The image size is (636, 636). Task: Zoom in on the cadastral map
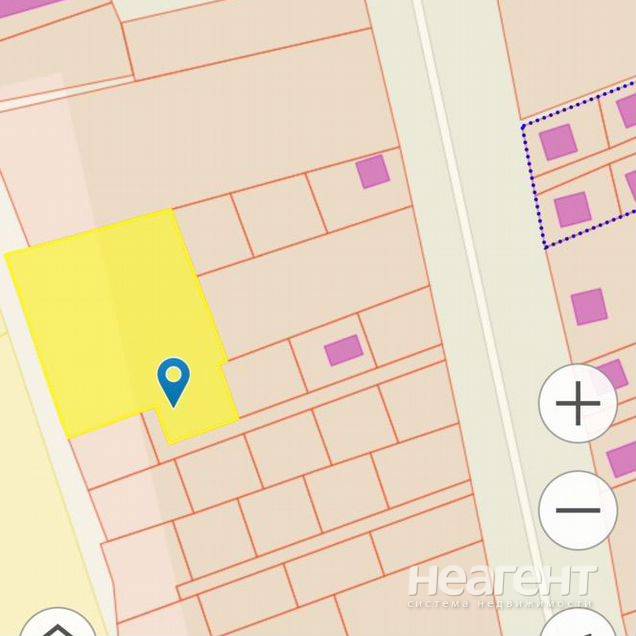[x=577, y=405]
